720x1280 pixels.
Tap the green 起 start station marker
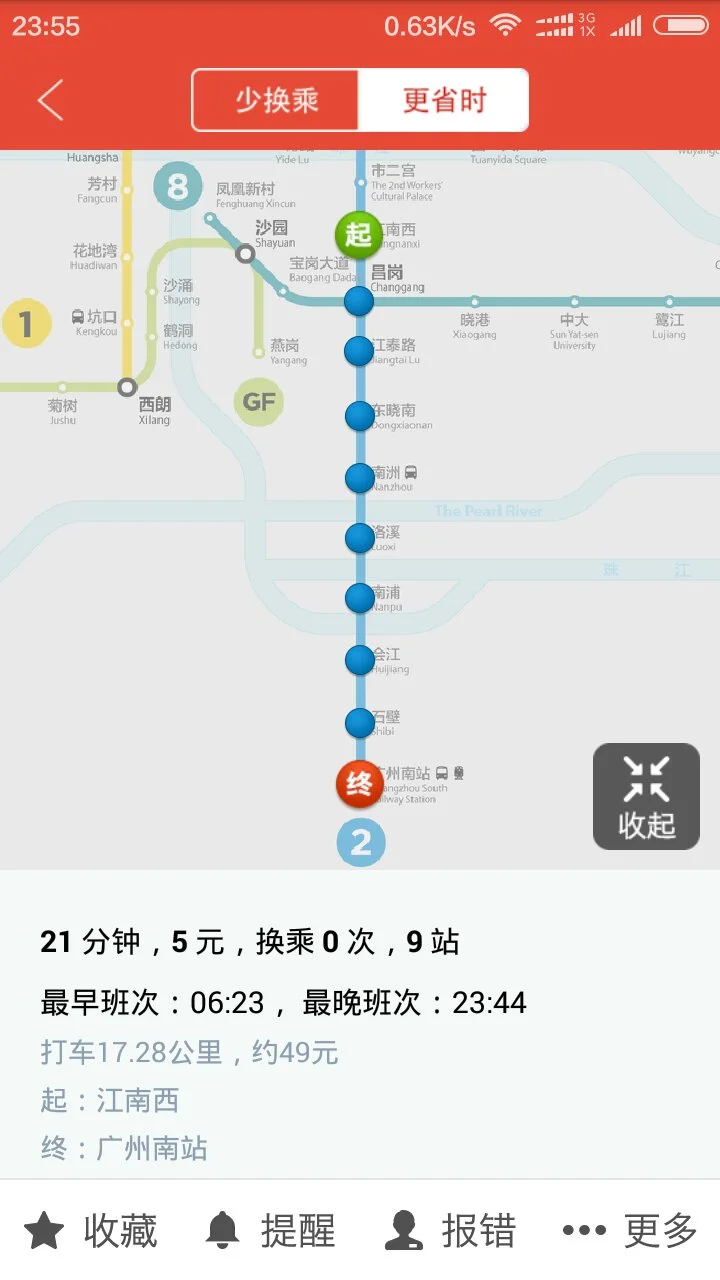click(x=358, y=233)
